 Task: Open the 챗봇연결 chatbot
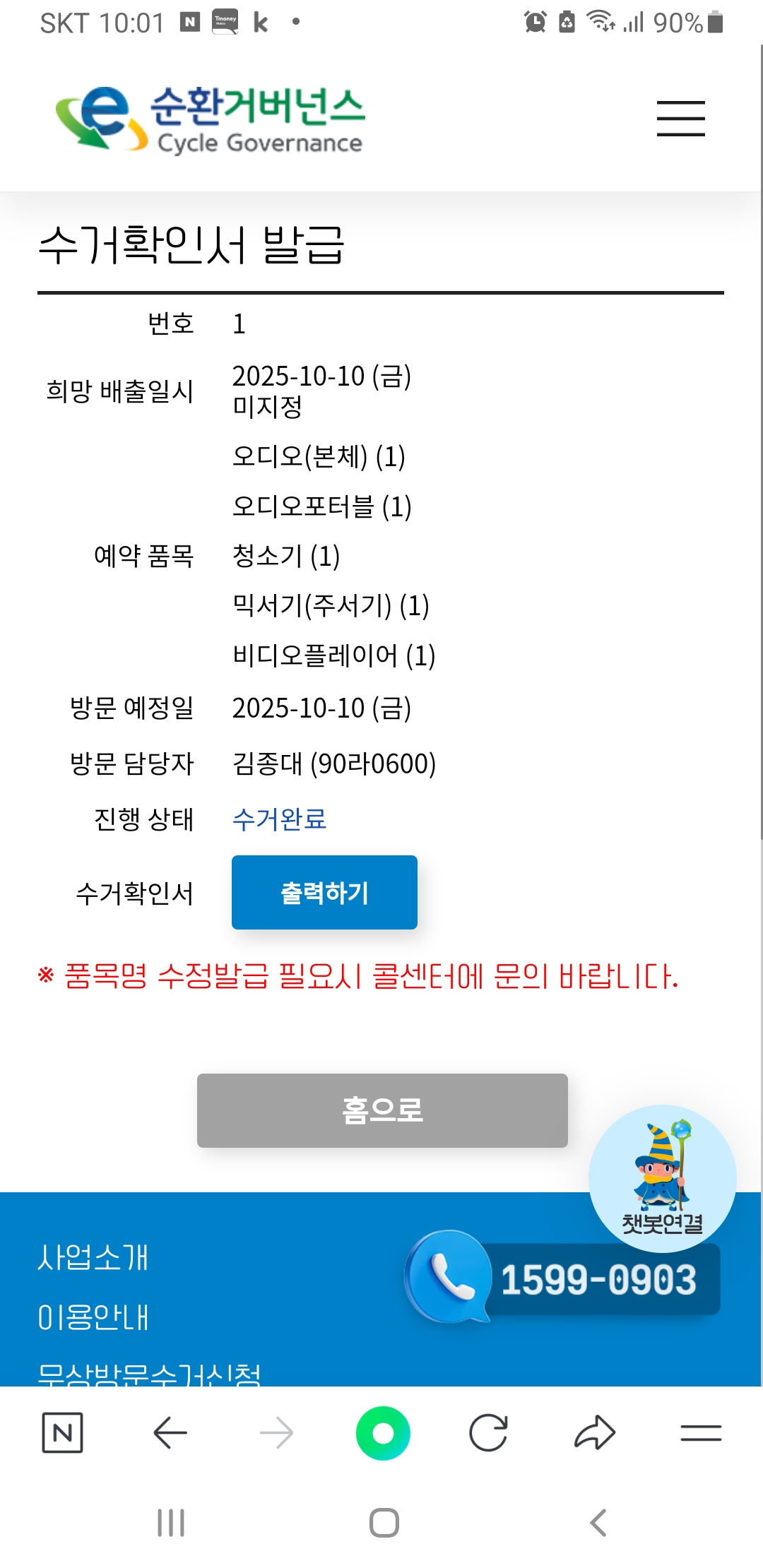tap(662, 1177)
